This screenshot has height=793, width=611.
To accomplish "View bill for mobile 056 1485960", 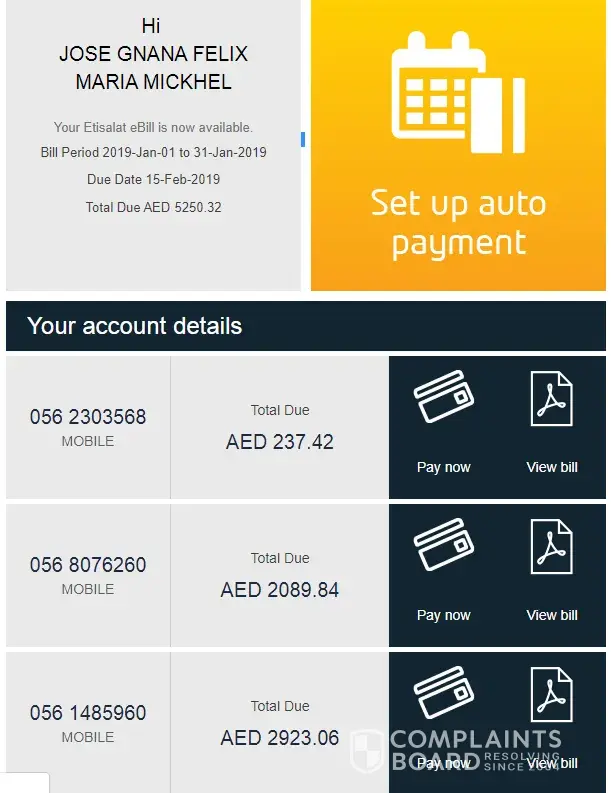I will click(x=552, y=720).
